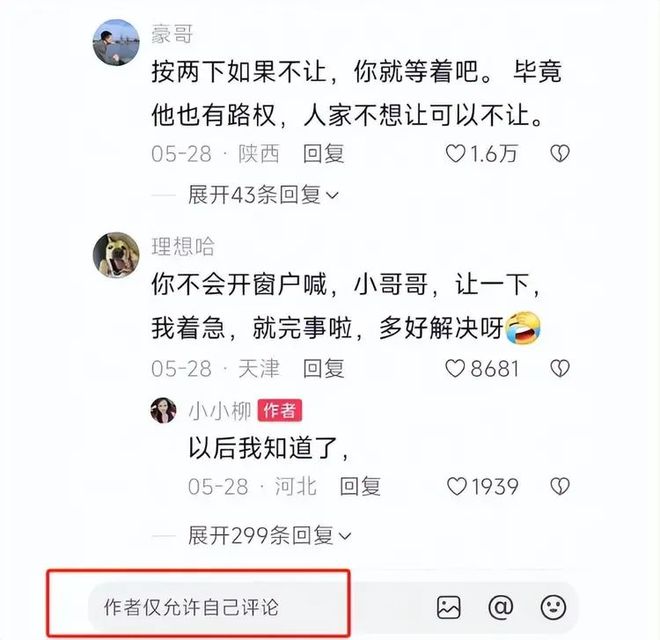660x640 pixels.
Task: Like 小小柳's reply
Action: pyautogui.click(x=457, y=487)
